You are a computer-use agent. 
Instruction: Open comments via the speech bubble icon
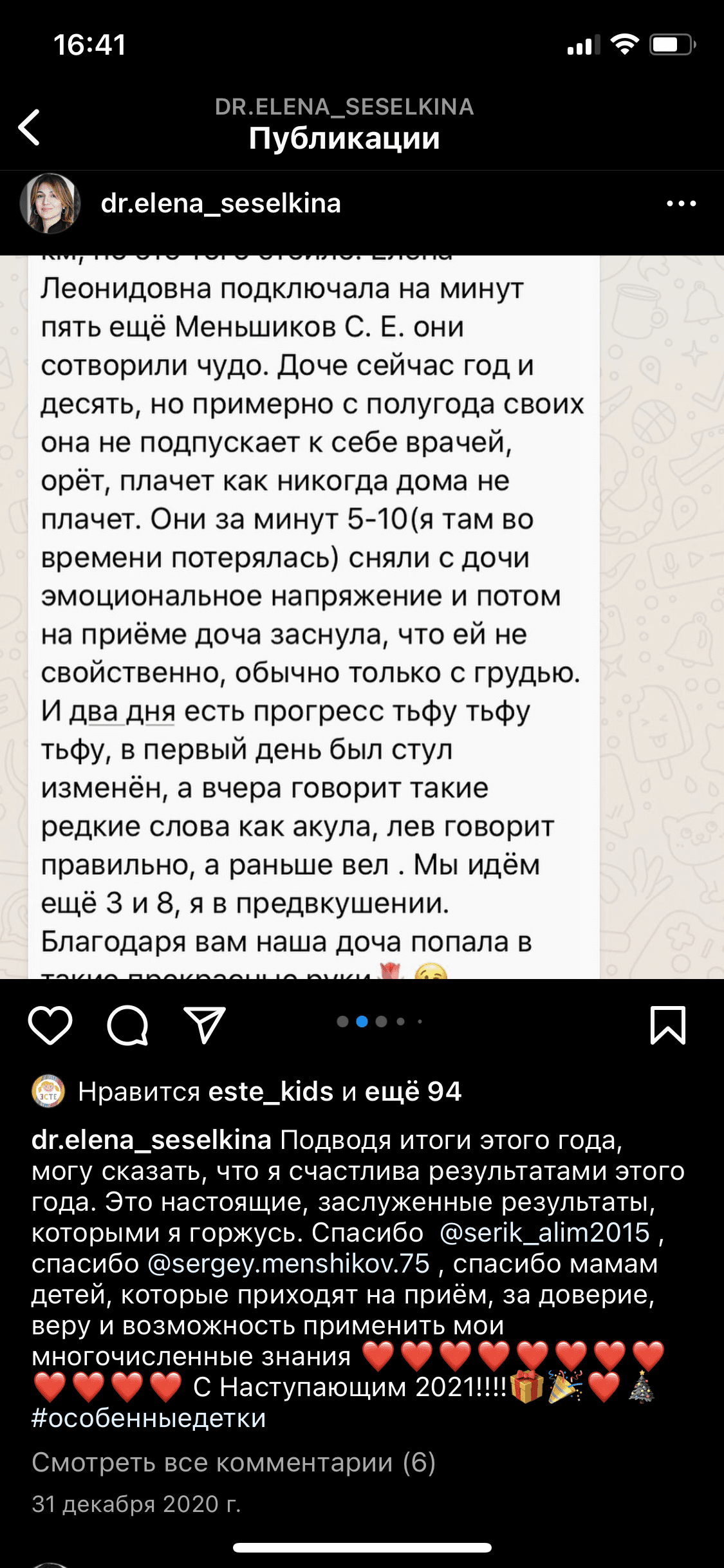coord(127,1024)
